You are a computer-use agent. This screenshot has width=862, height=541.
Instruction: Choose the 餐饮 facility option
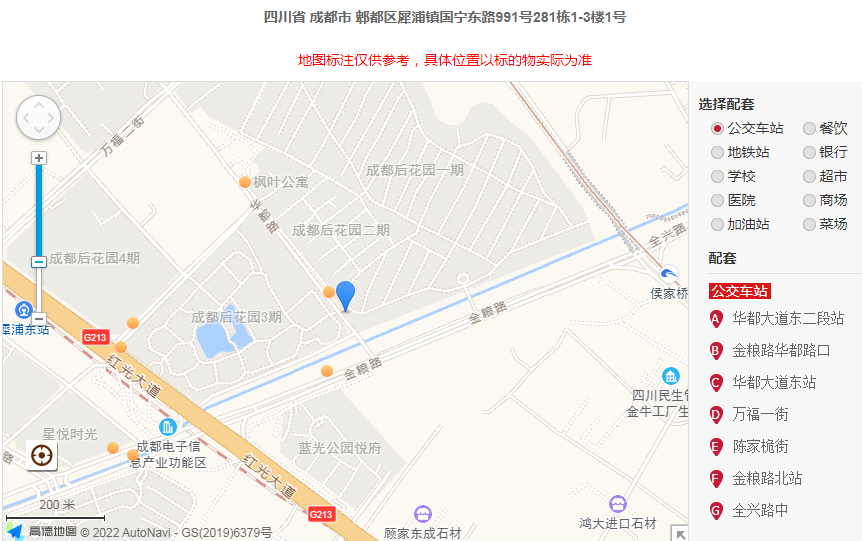(x=809, y=129)
